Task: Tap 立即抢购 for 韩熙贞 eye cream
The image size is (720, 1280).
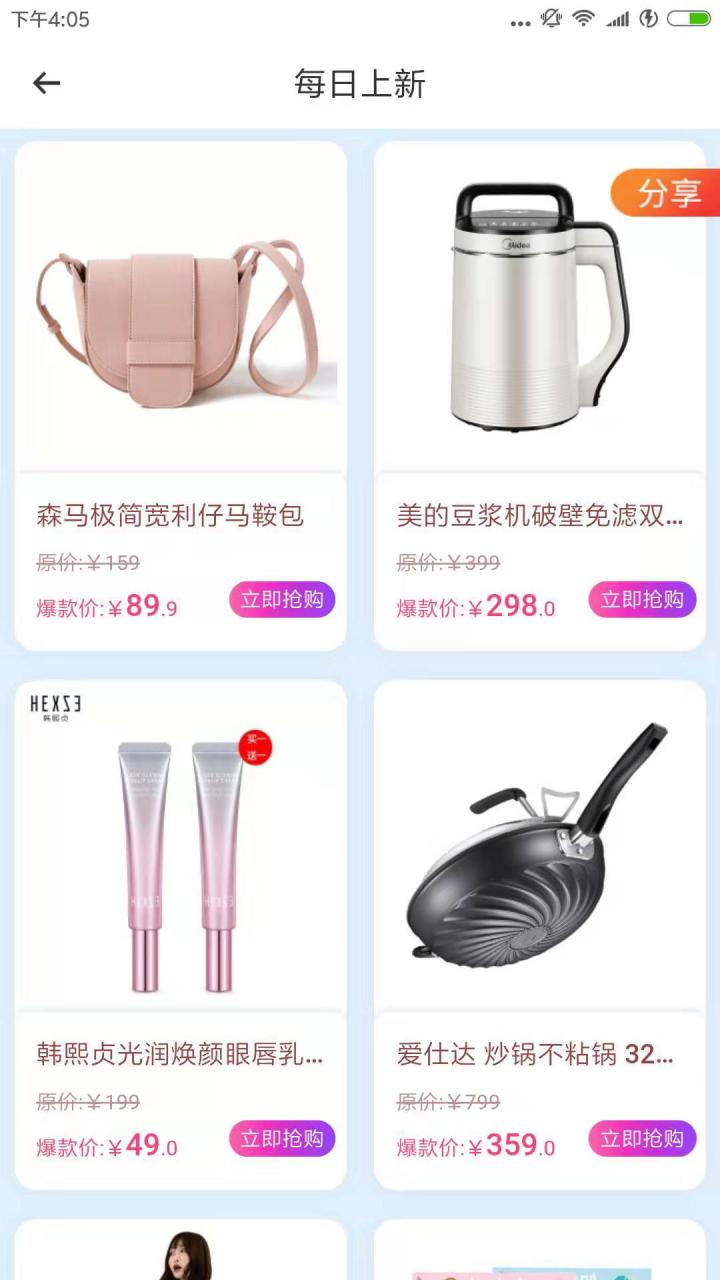Action: coord(282,1139)
